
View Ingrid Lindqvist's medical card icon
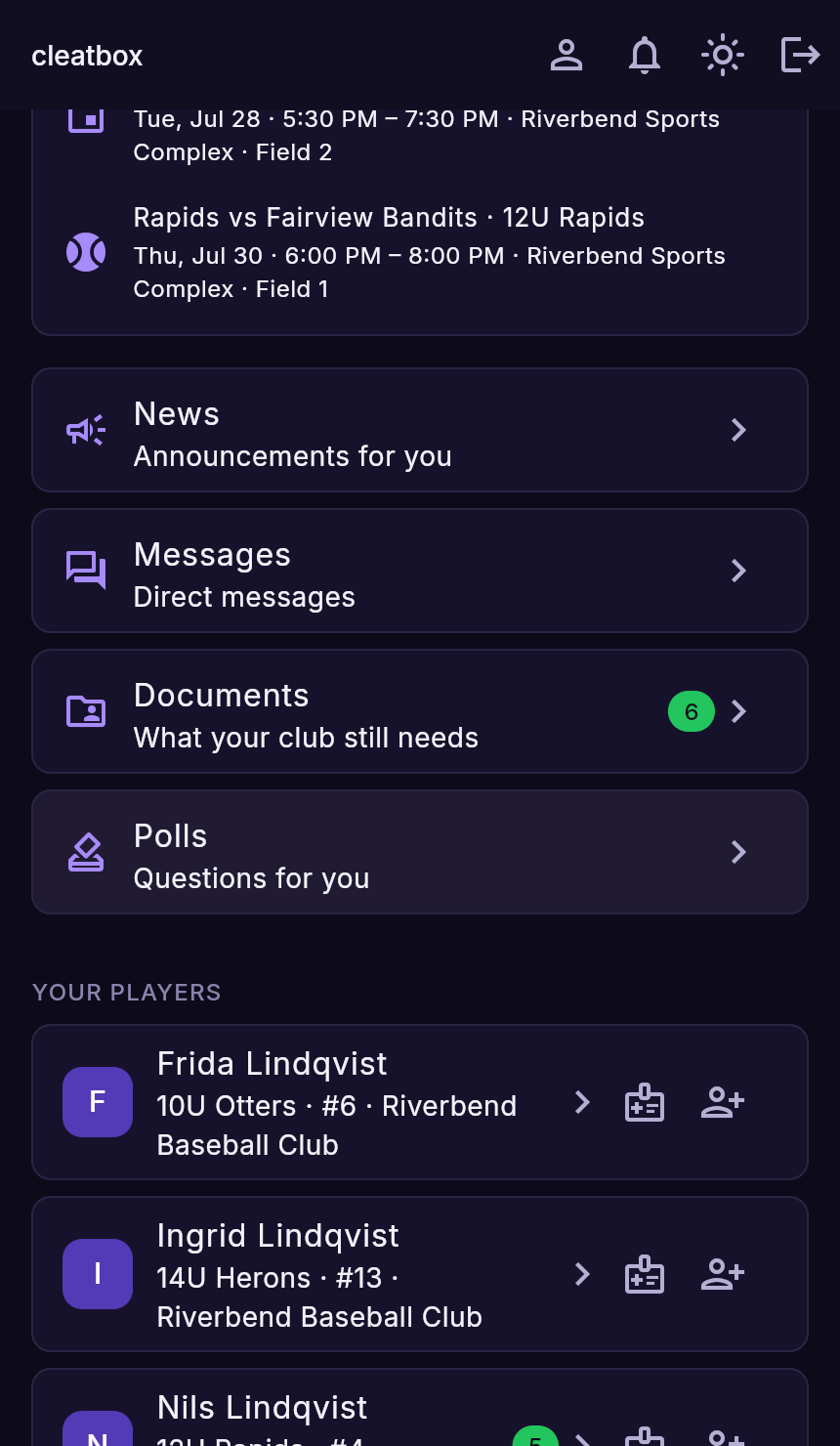(645, 1274)
